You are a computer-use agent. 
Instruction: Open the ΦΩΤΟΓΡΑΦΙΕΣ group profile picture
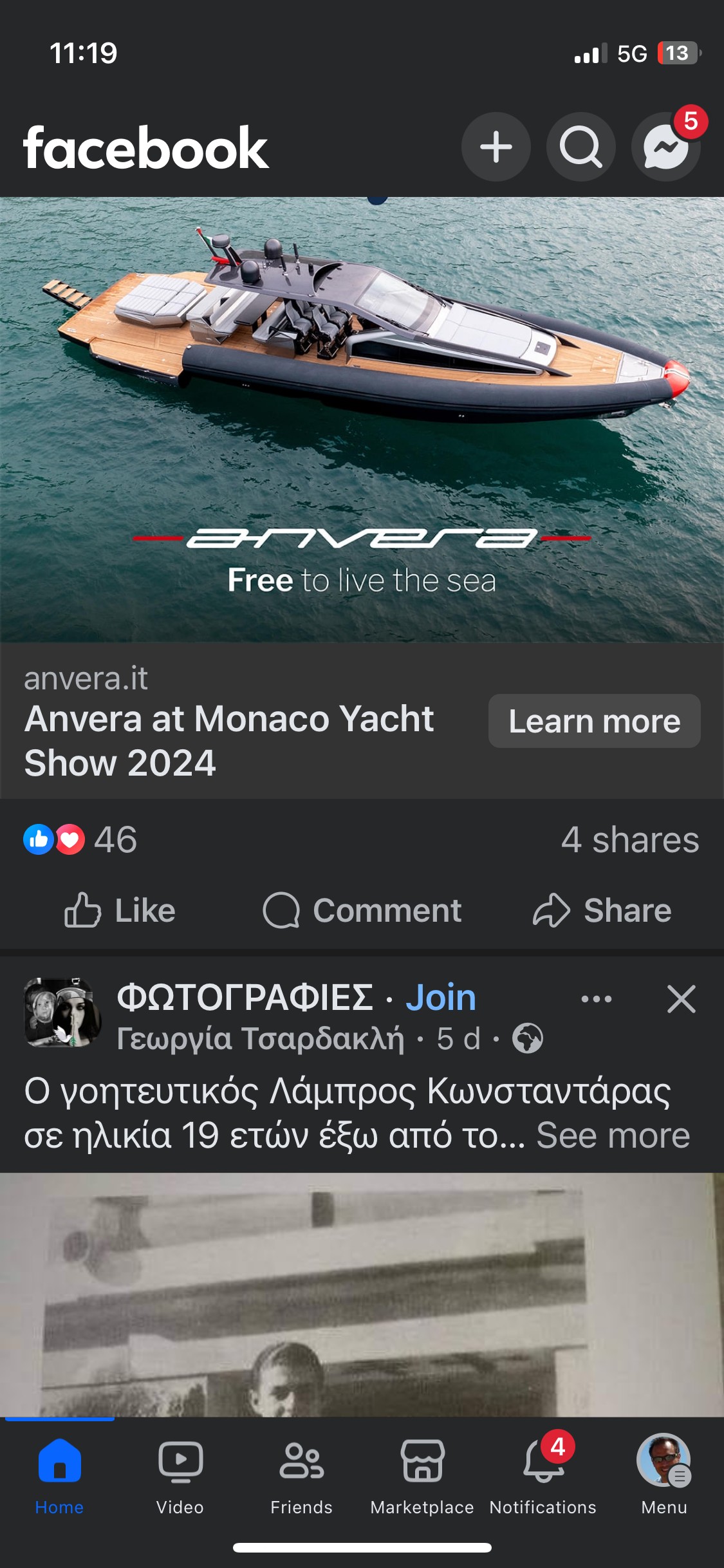coord(62,1013)
